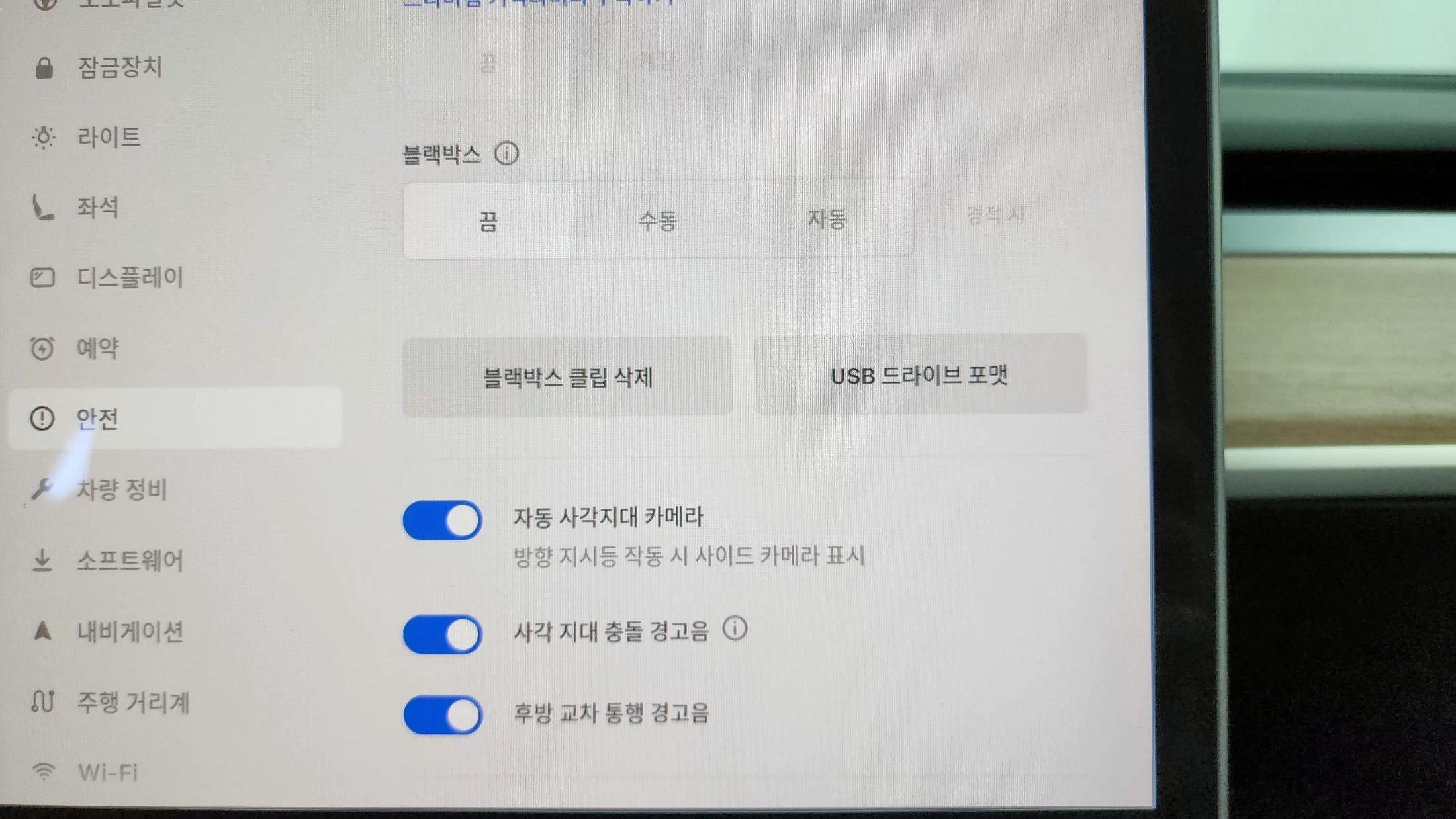Go to 라이트 settings
Viewport: 1456px width, 819px height.
click(x=109, y=138)
